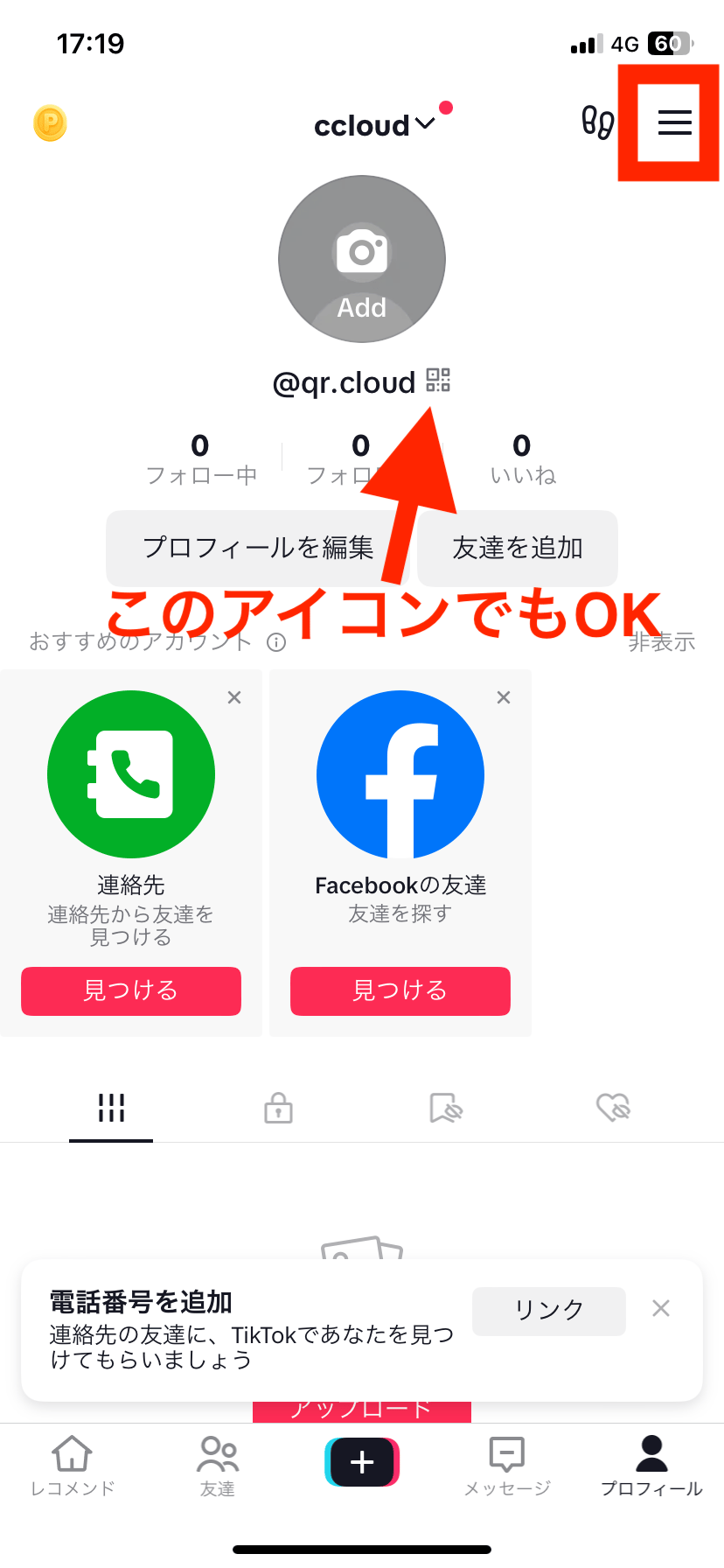Tap プロフィールを編集 button
The width and height of the screenshot is (724, 1568).
[x=258, y=548]
